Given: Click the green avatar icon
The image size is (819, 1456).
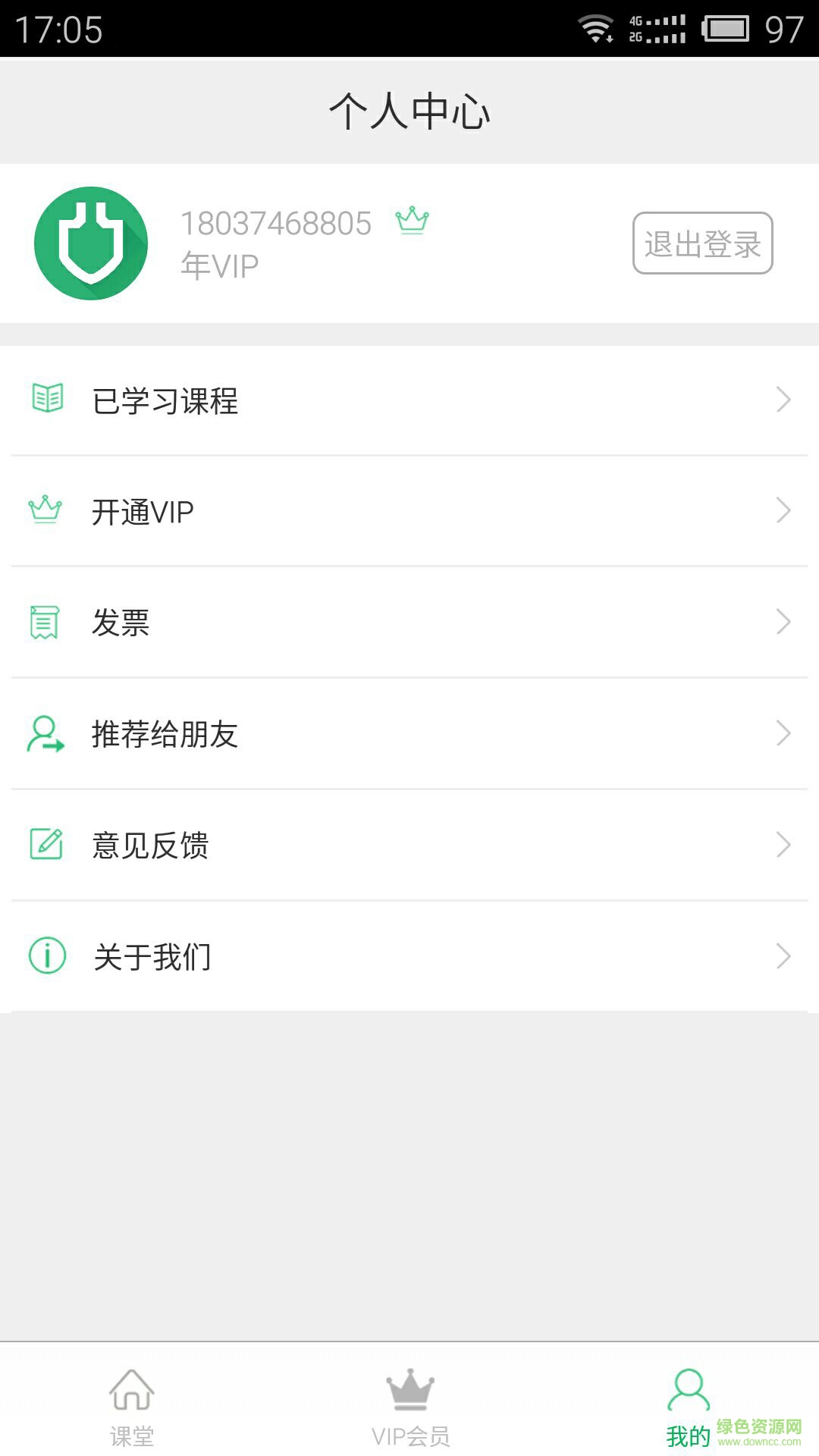Looking at the screenshot, I should pos(91,243).
